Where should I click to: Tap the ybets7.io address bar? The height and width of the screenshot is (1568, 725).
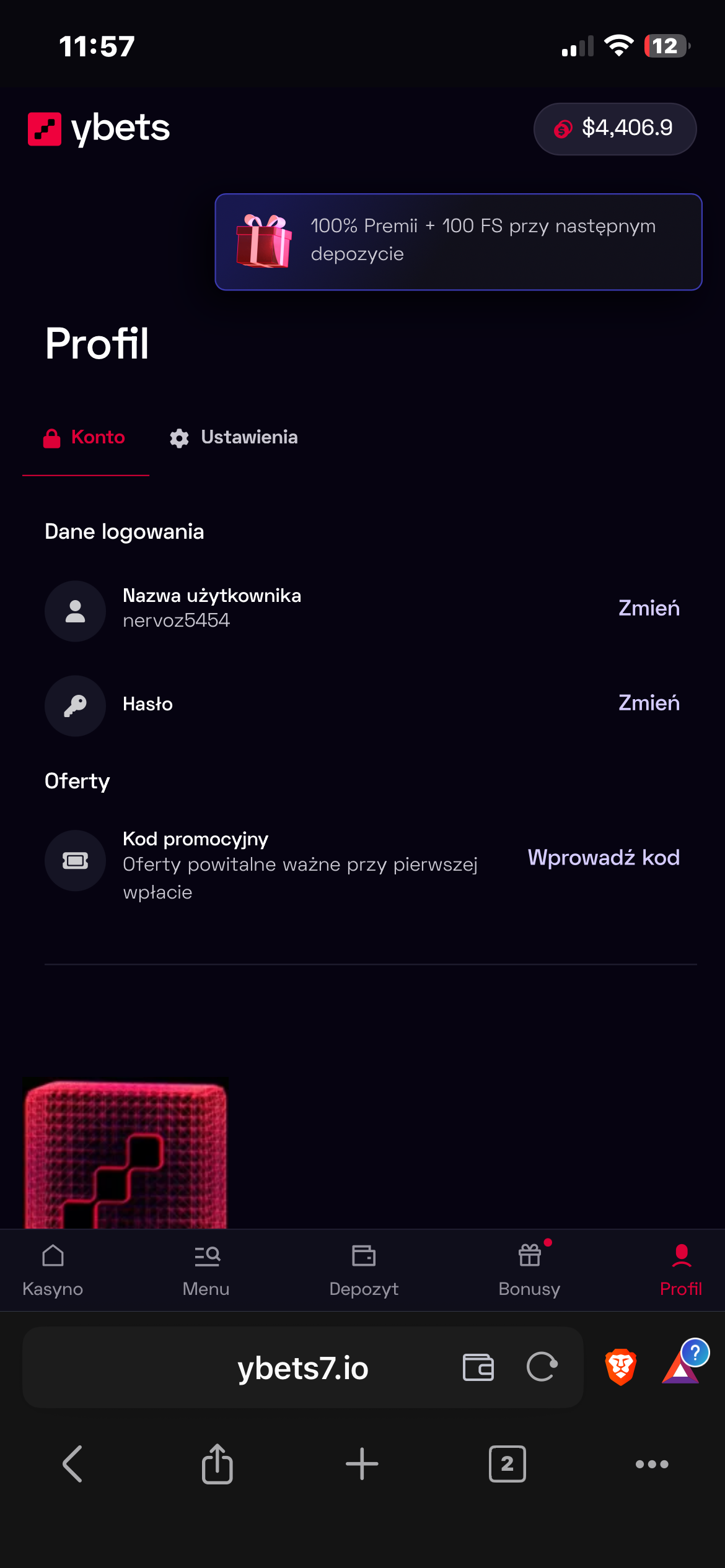(x=302, y=1367)
